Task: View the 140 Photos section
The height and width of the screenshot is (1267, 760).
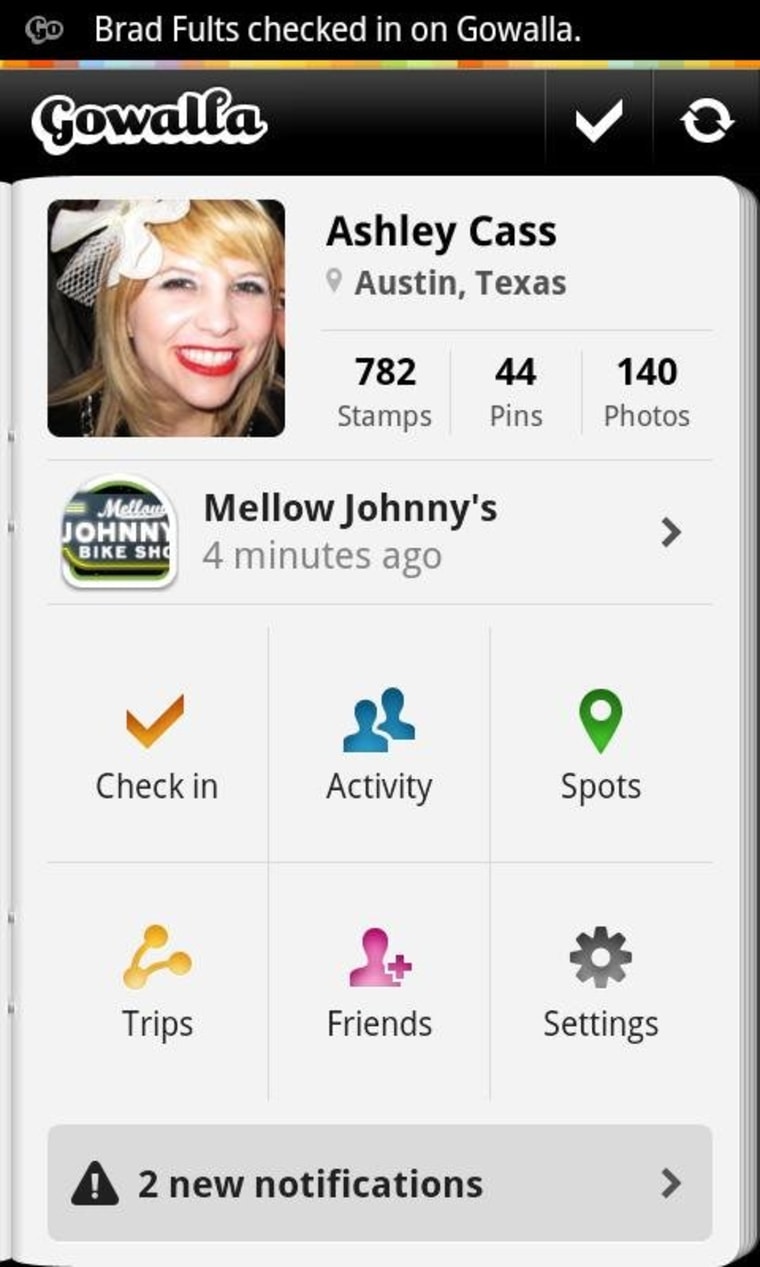Action: (648, 390)
